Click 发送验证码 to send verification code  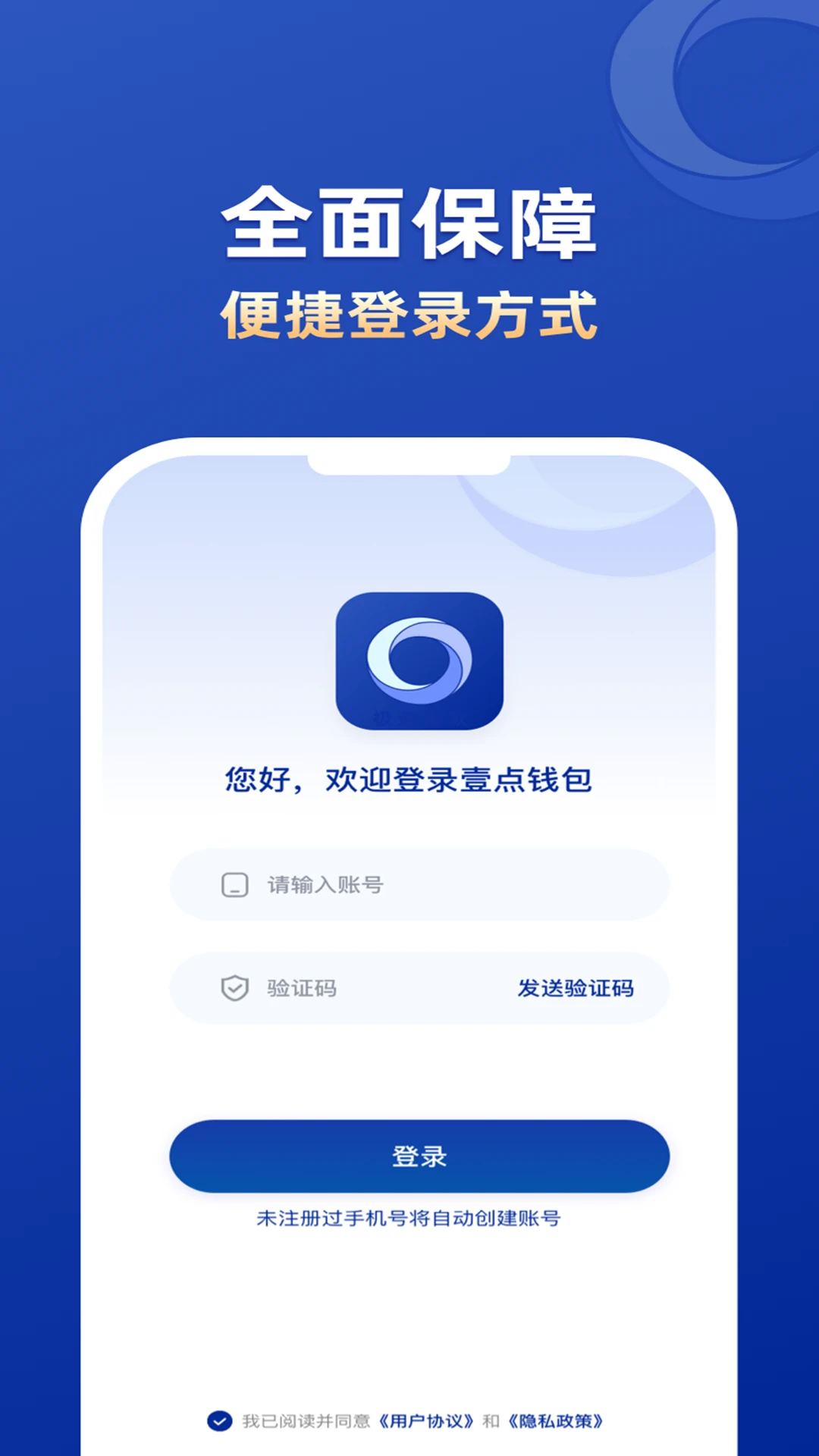[576, 987]
